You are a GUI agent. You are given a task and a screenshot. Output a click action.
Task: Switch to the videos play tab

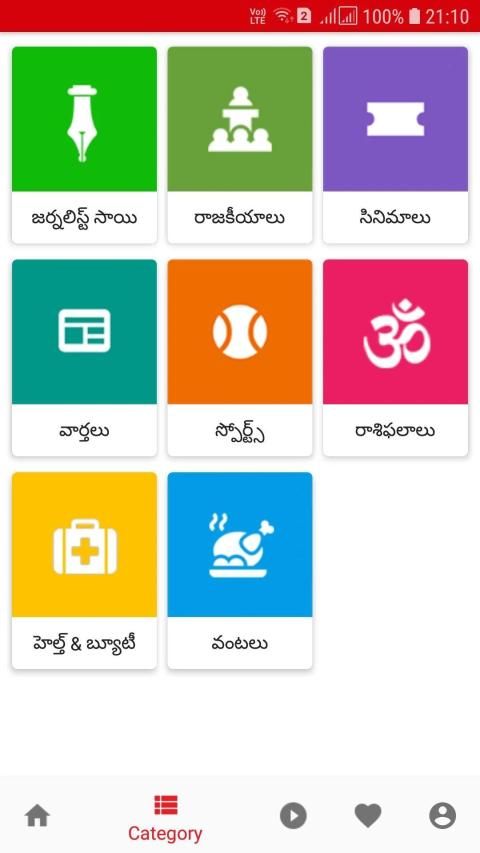(x=293, y=816)
